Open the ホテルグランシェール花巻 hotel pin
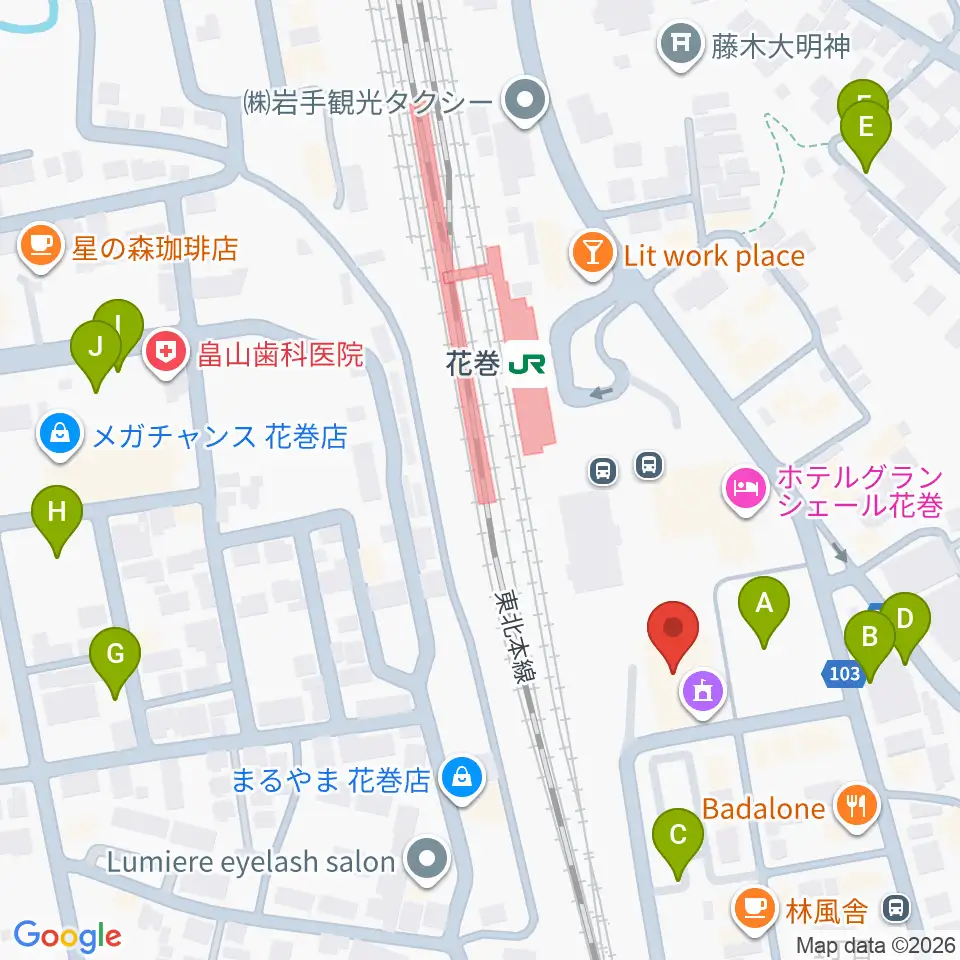Screen dimensions: 960x960 tap(745, 491)
